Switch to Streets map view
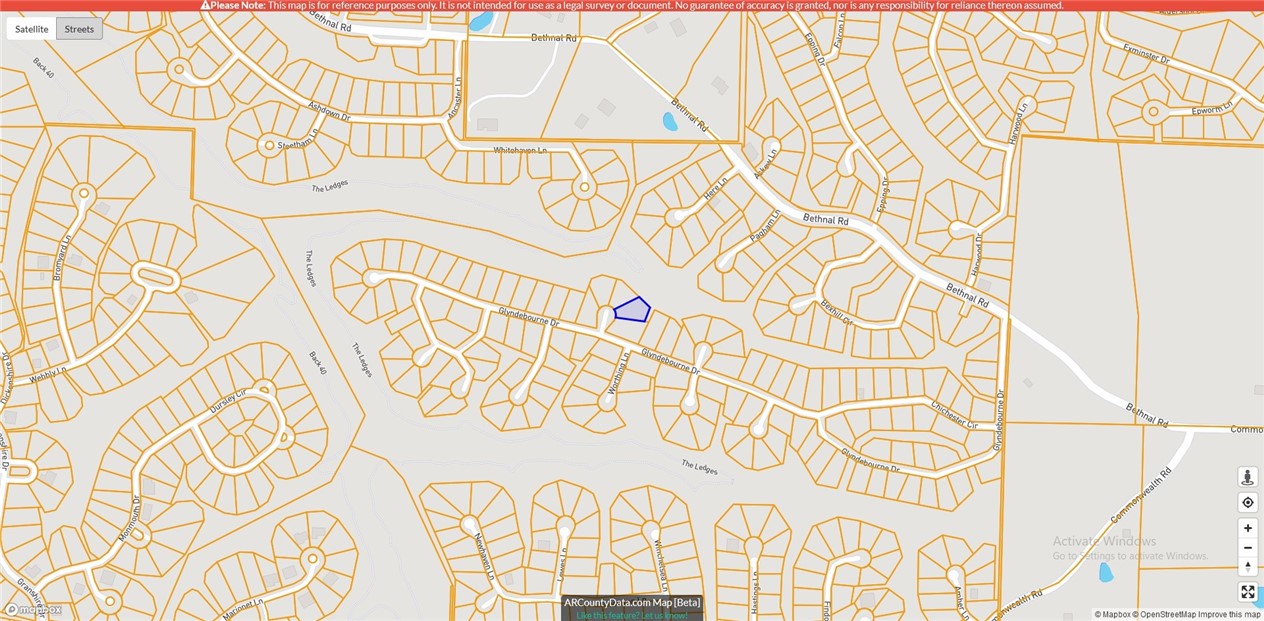Viewport: 1264px width, 621px height. tap(79, 29)
